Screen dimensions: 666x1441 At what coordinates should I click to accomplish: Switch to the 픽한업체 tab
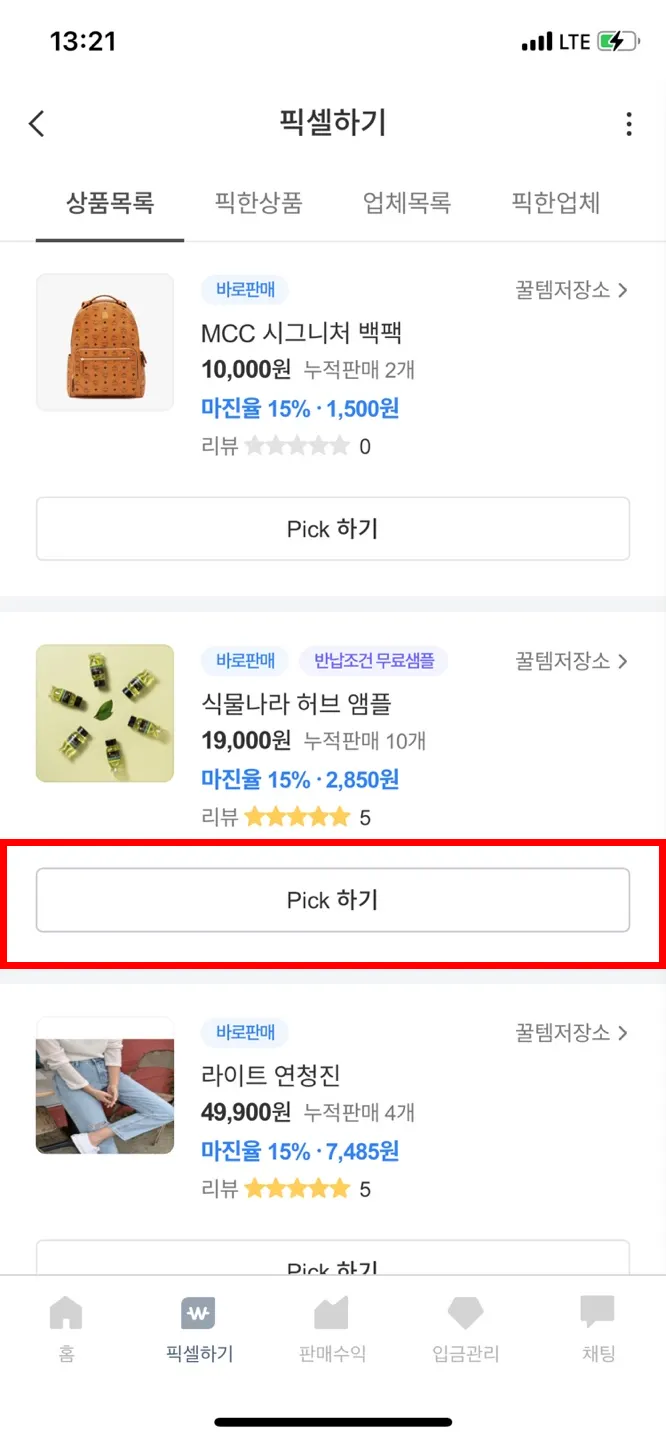pos(555,203)
